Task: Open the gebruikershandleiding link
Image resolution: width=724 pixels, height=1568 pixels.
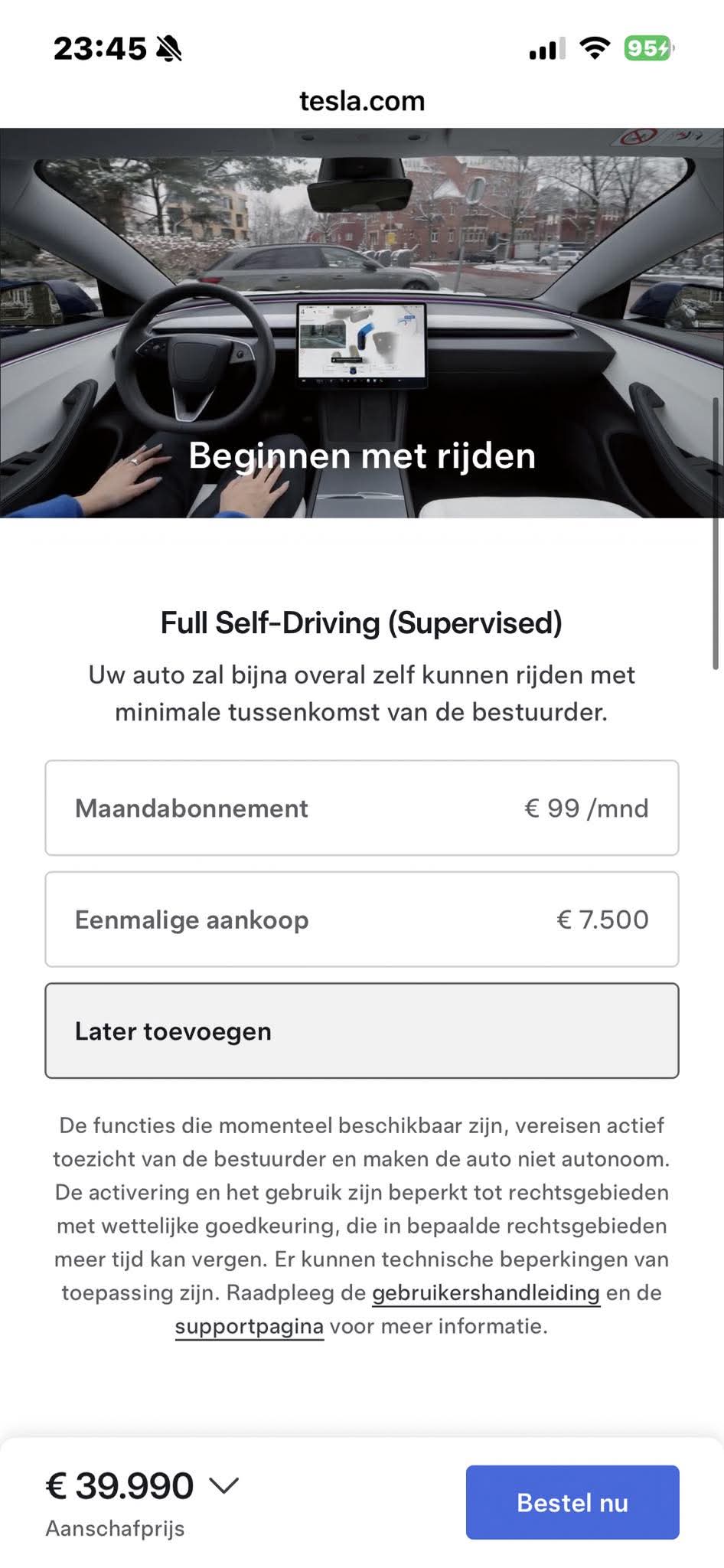Action: click(486, 1293)
